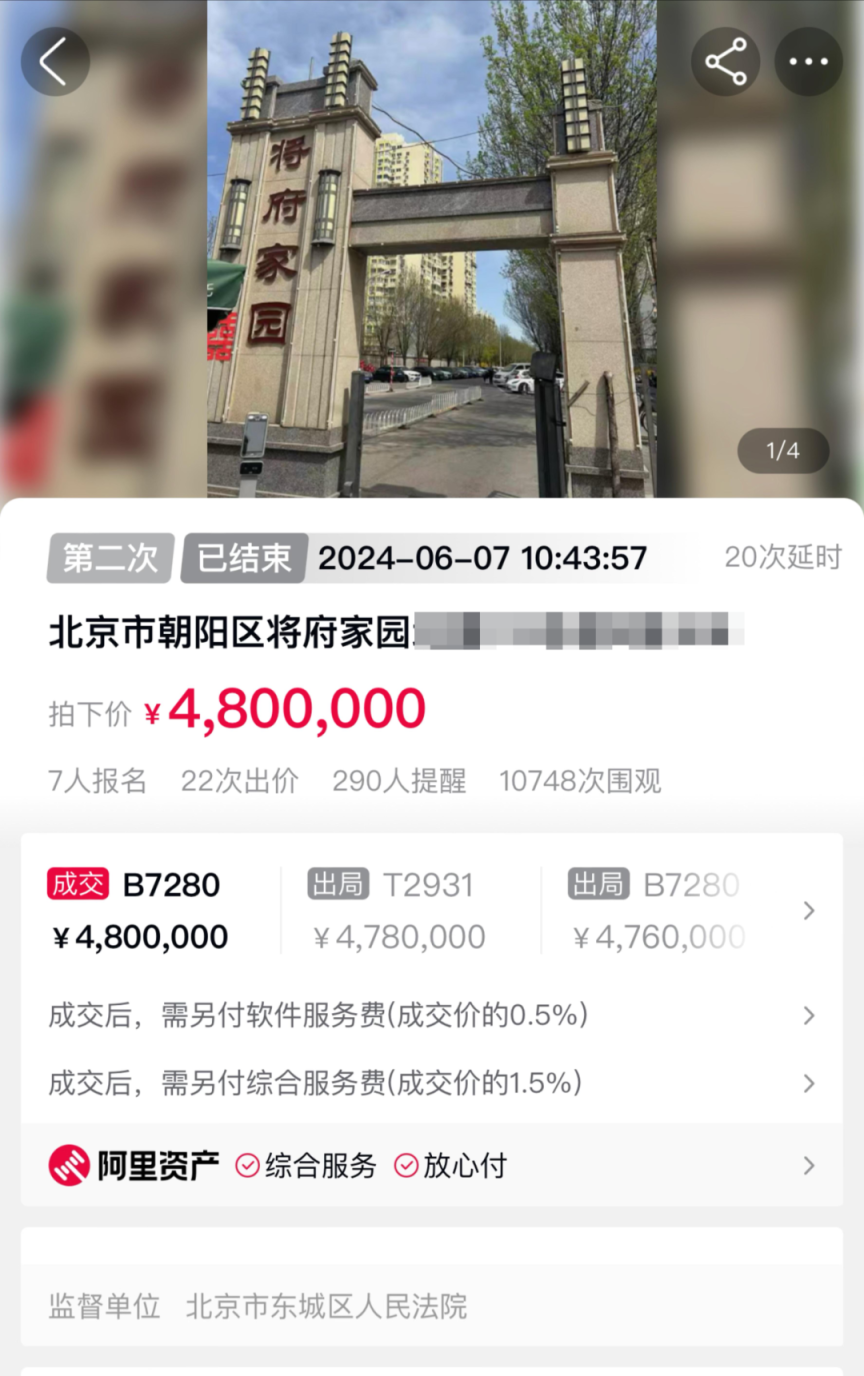
Task: Open comprehensive service fee 1.5% details
Action: (431, 1083)
